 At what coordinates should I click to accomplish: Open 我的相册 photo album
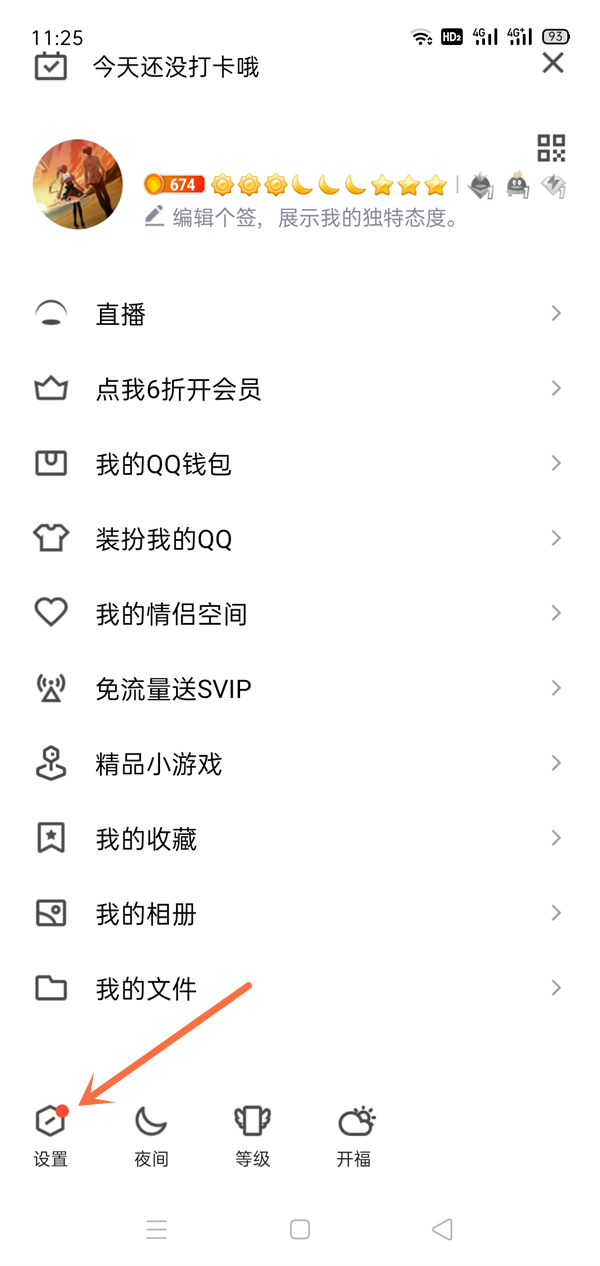300,914
